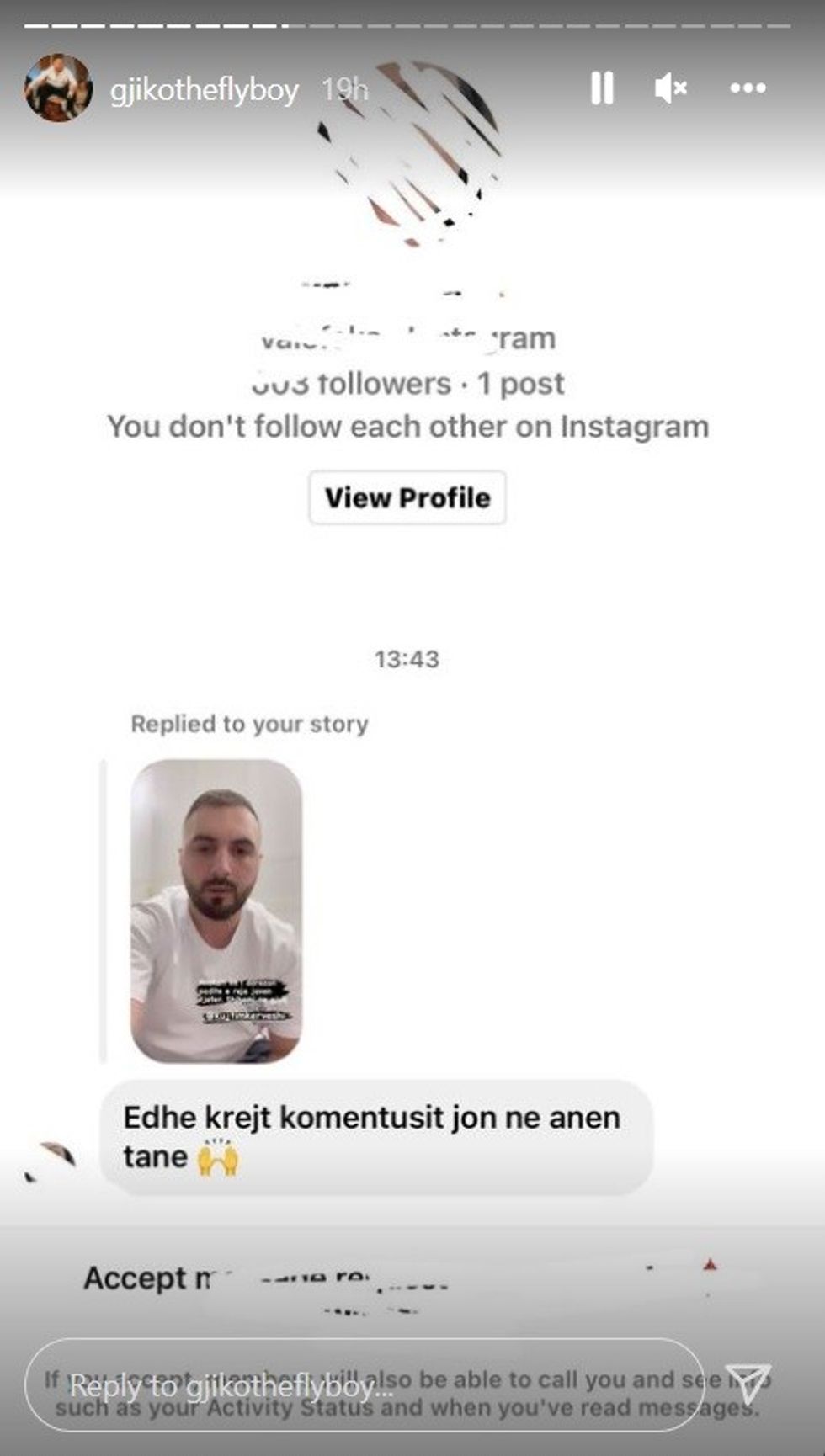Click the segmented story progress bar at top

pyautogui.click(x=412, y=26)
